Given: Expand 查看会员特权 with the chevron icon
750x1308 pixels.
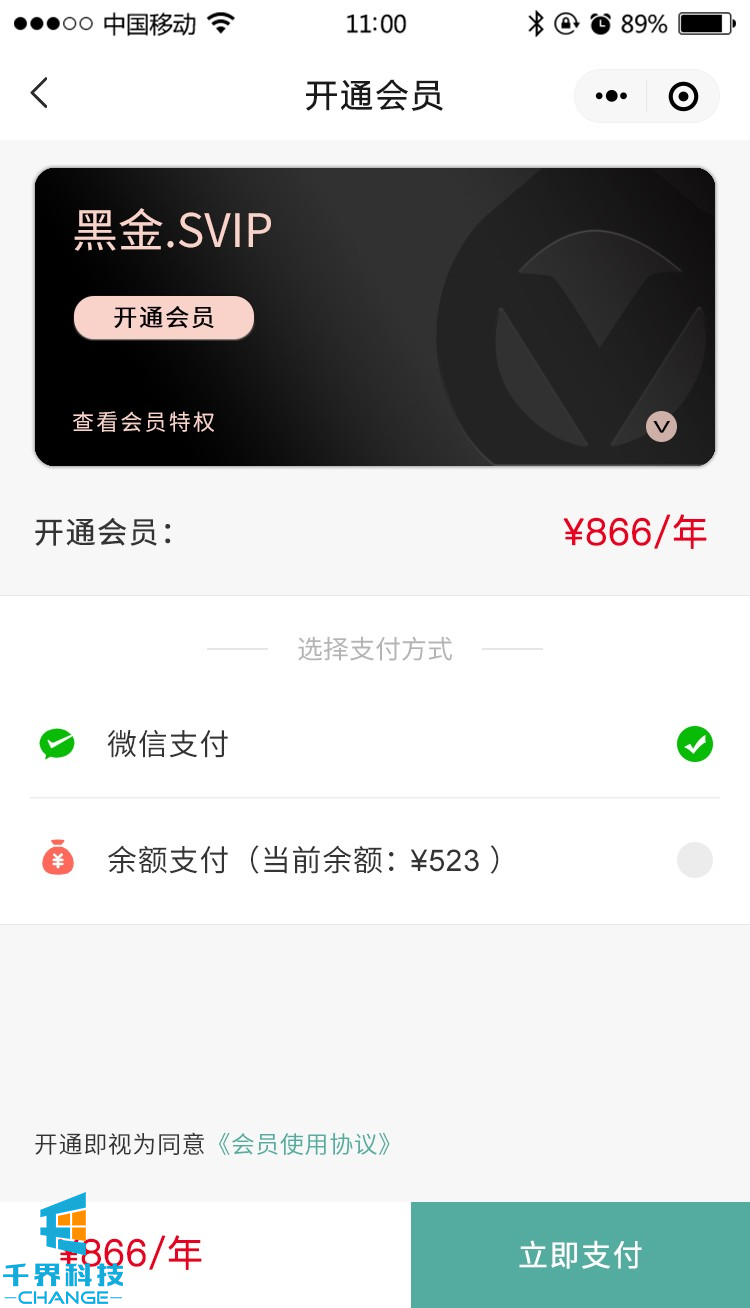Looking at the screenshot, I should tap(661, 426).
